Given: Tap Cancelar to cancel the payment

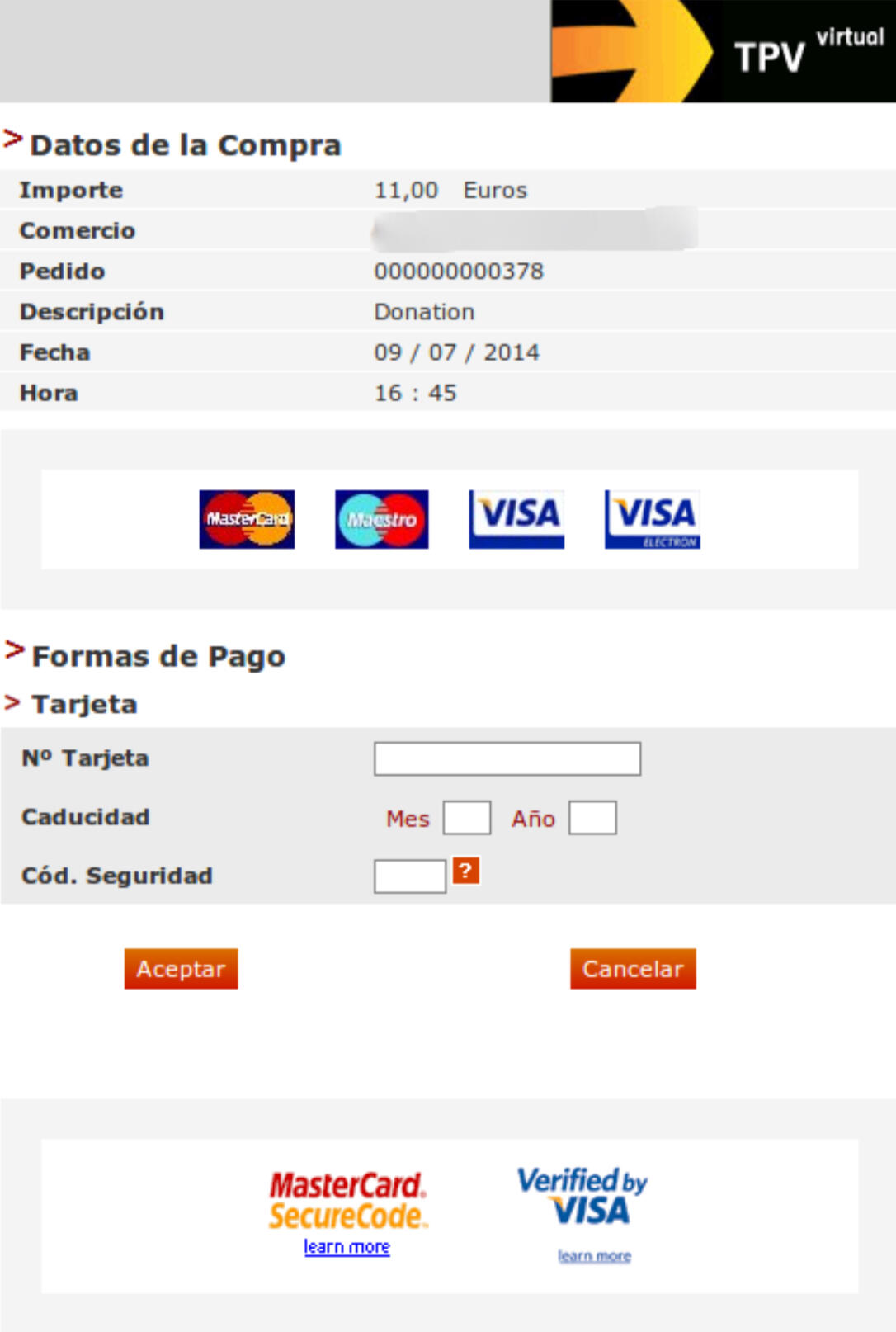Looking at the screenshot, I should coord(633,969).
